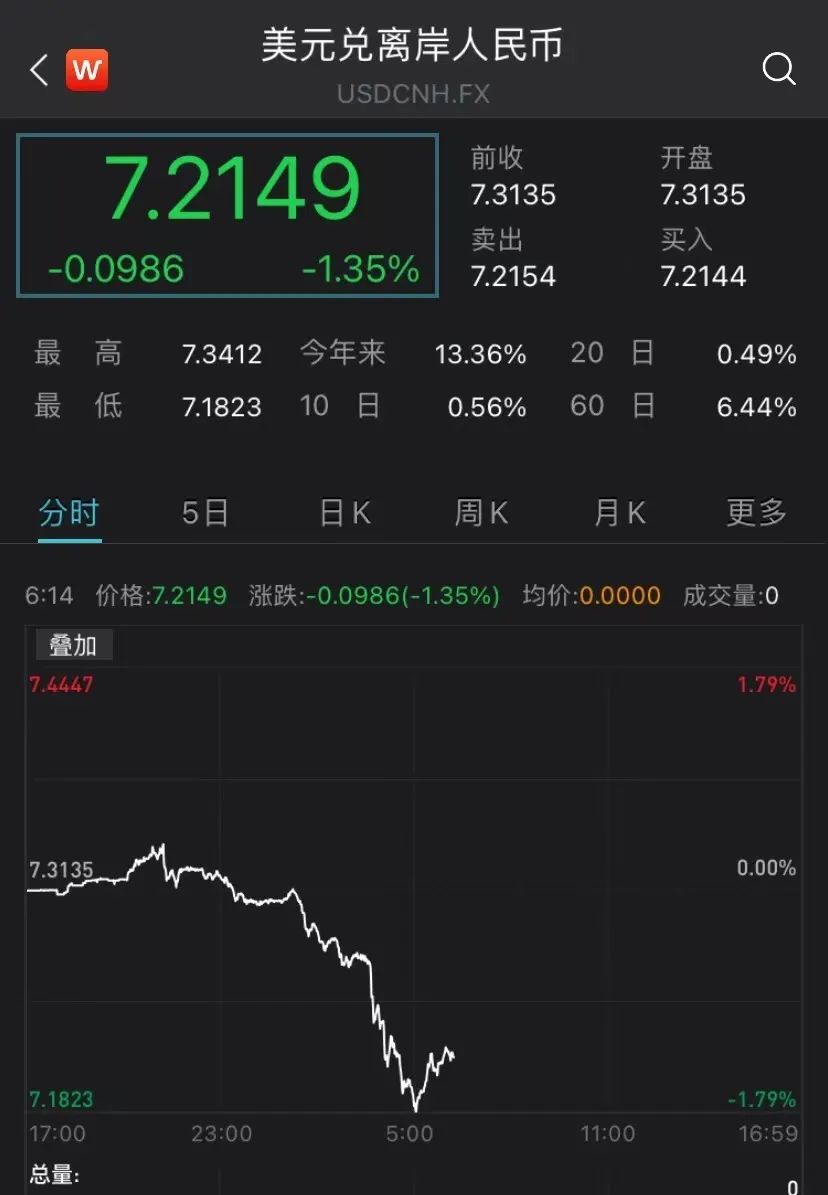The width and height of the screenshot is (828, 1195).
Task: Select the 前收 previous close value
Action: 513,195
